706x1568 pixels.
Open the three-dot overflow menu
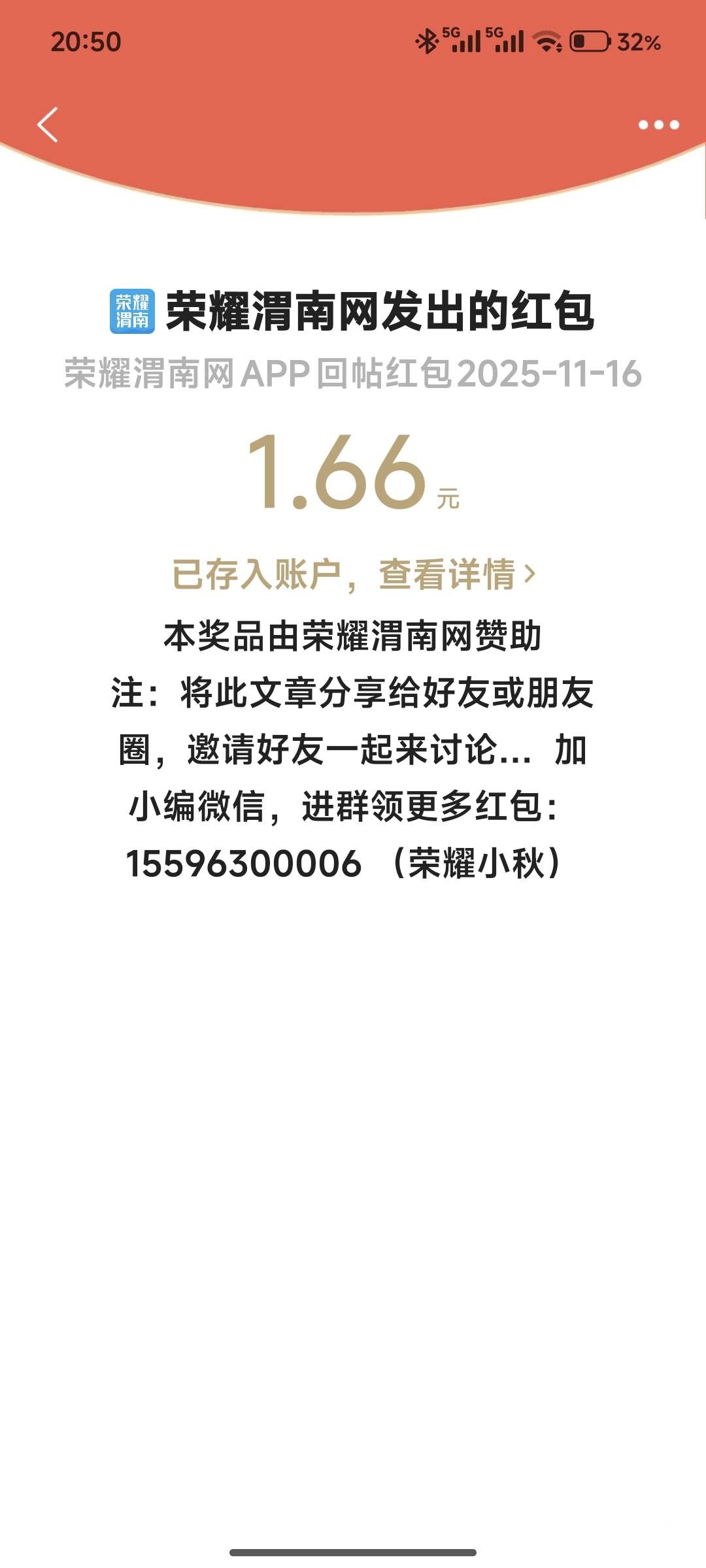[x=658, y=125]
